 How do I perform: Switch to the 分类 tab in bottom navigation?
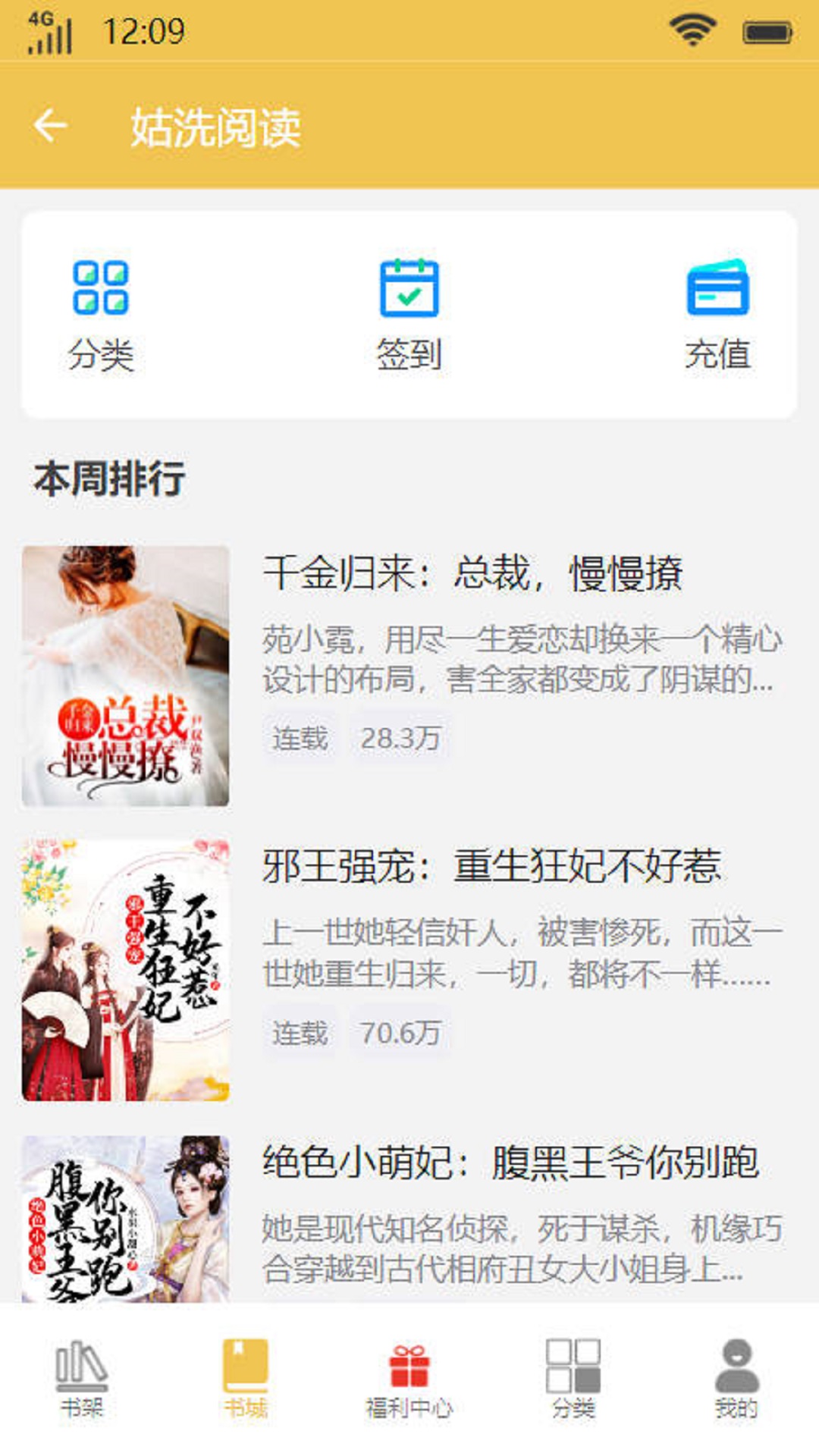(573, 1379)
